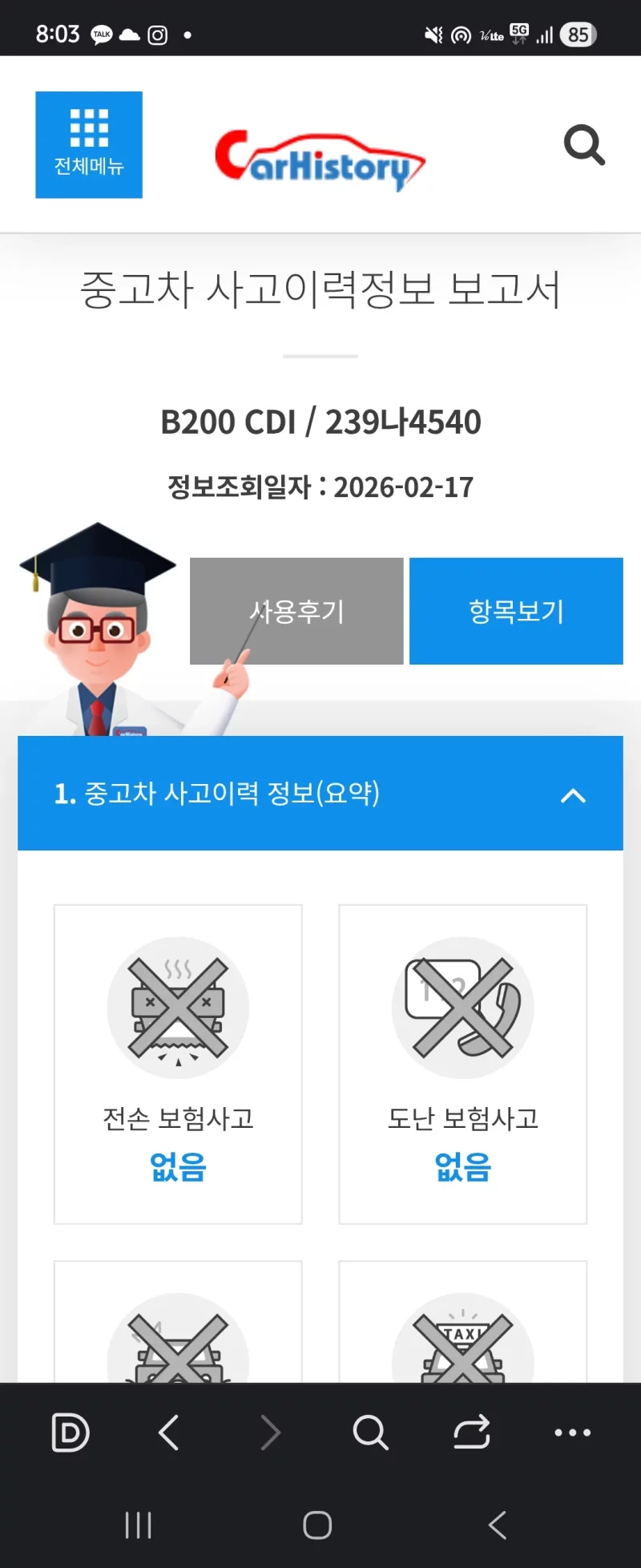
Task: Open the 사용후기 reviews button
Action: tap(296, 611)
